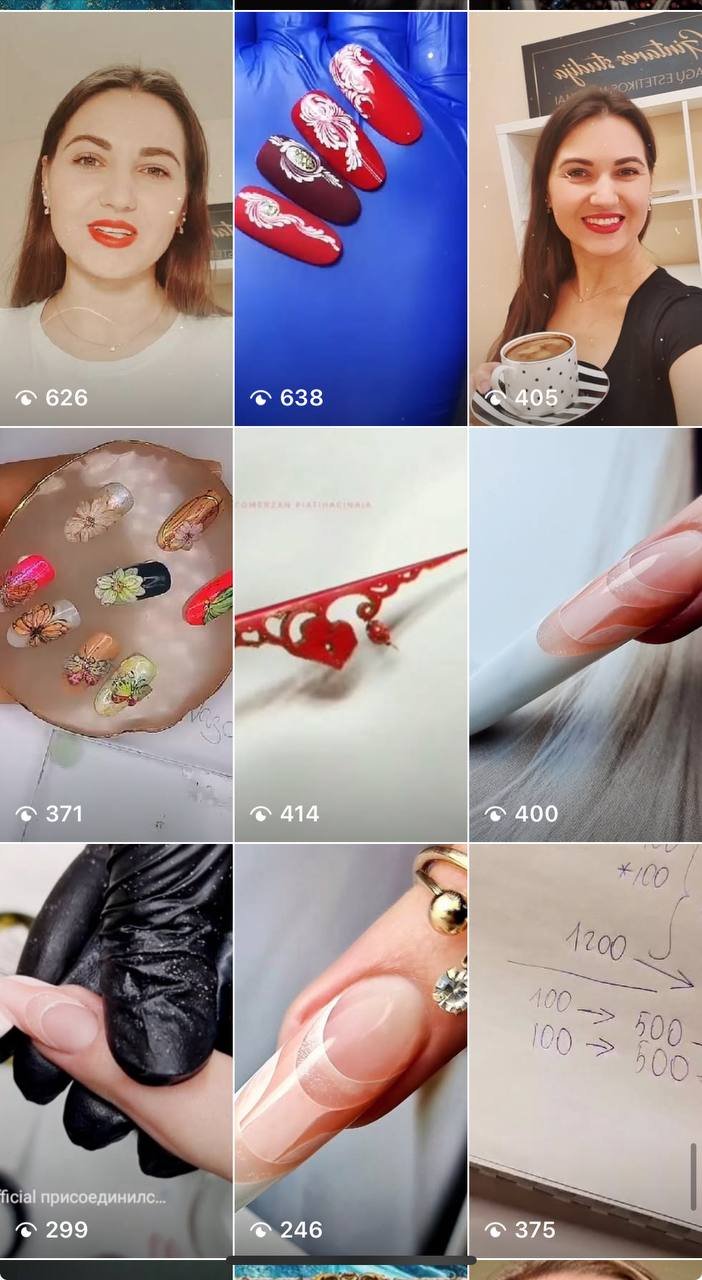Open the nail form video with 400 views
Viewport: 702px width, 1280px height.
pyautogui.click(x=585, y=635)
